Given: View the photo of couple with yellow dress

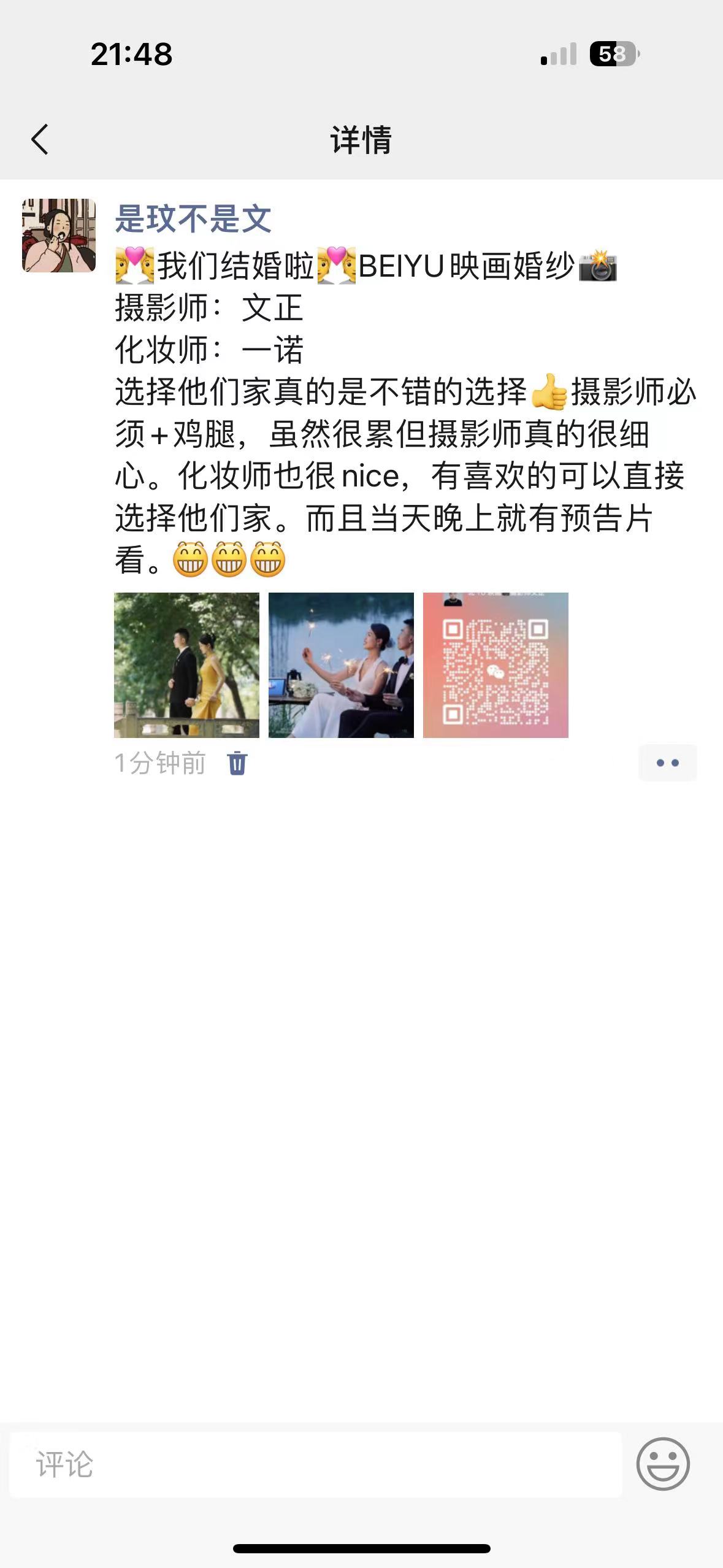Looking at the screenshot, I should point(186,665).
